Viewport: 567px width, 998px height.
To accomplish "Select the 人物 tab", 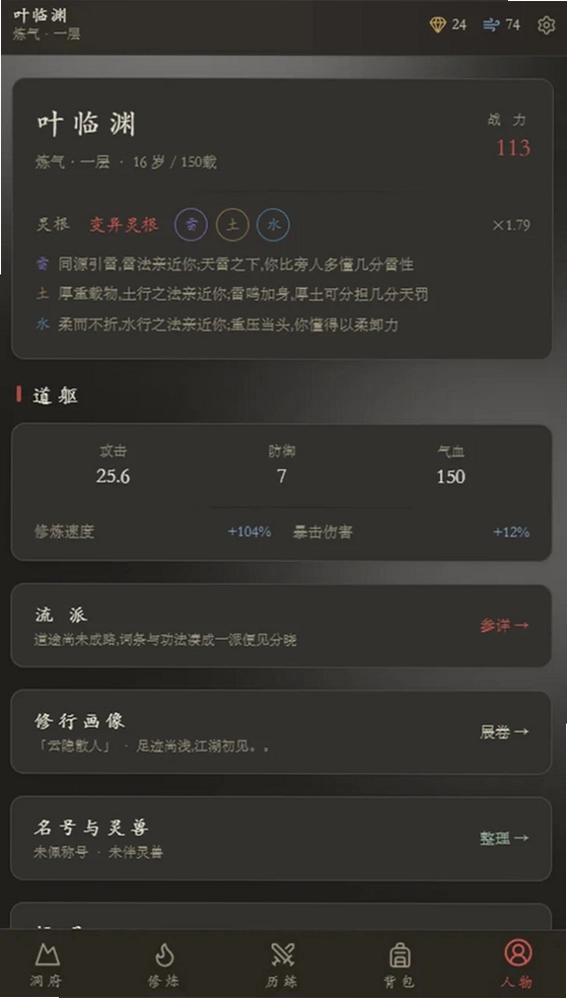I will 517,965.
